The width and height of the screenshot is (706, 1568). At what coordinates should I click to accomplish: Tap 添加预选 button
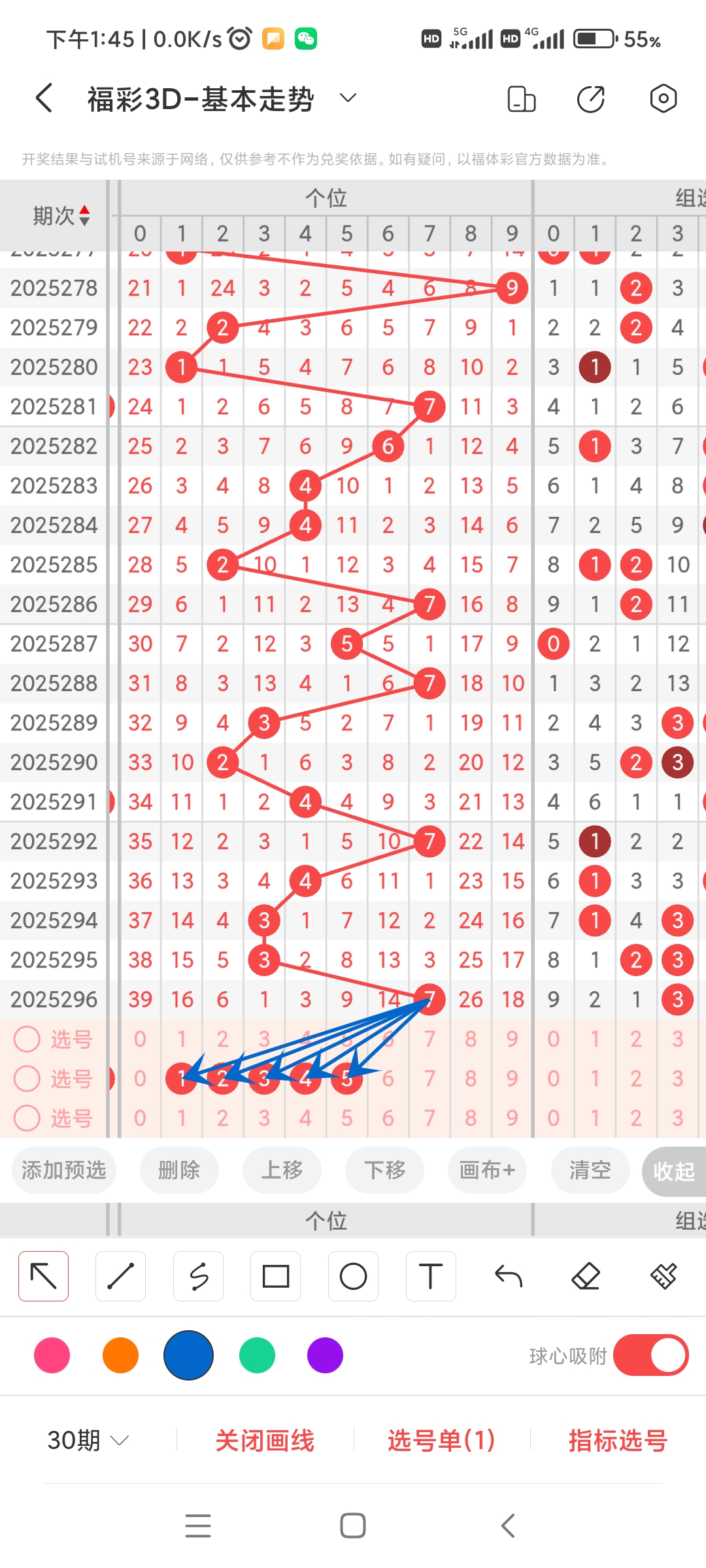coord(63,1170)
